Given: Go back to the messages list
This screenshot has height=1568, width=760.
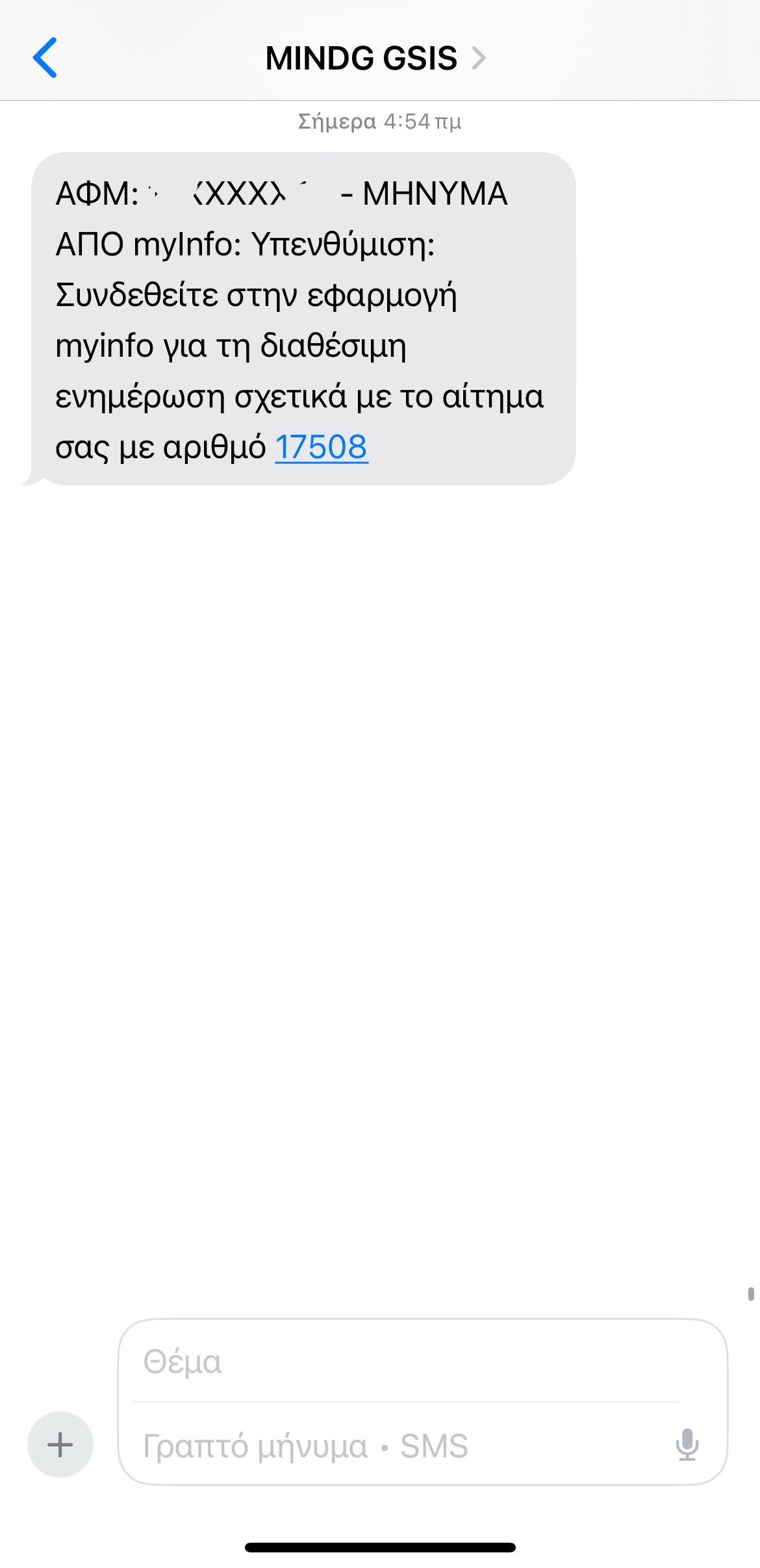Looking at the screenshot, I should pyautogui.click(x=45, y=58).
